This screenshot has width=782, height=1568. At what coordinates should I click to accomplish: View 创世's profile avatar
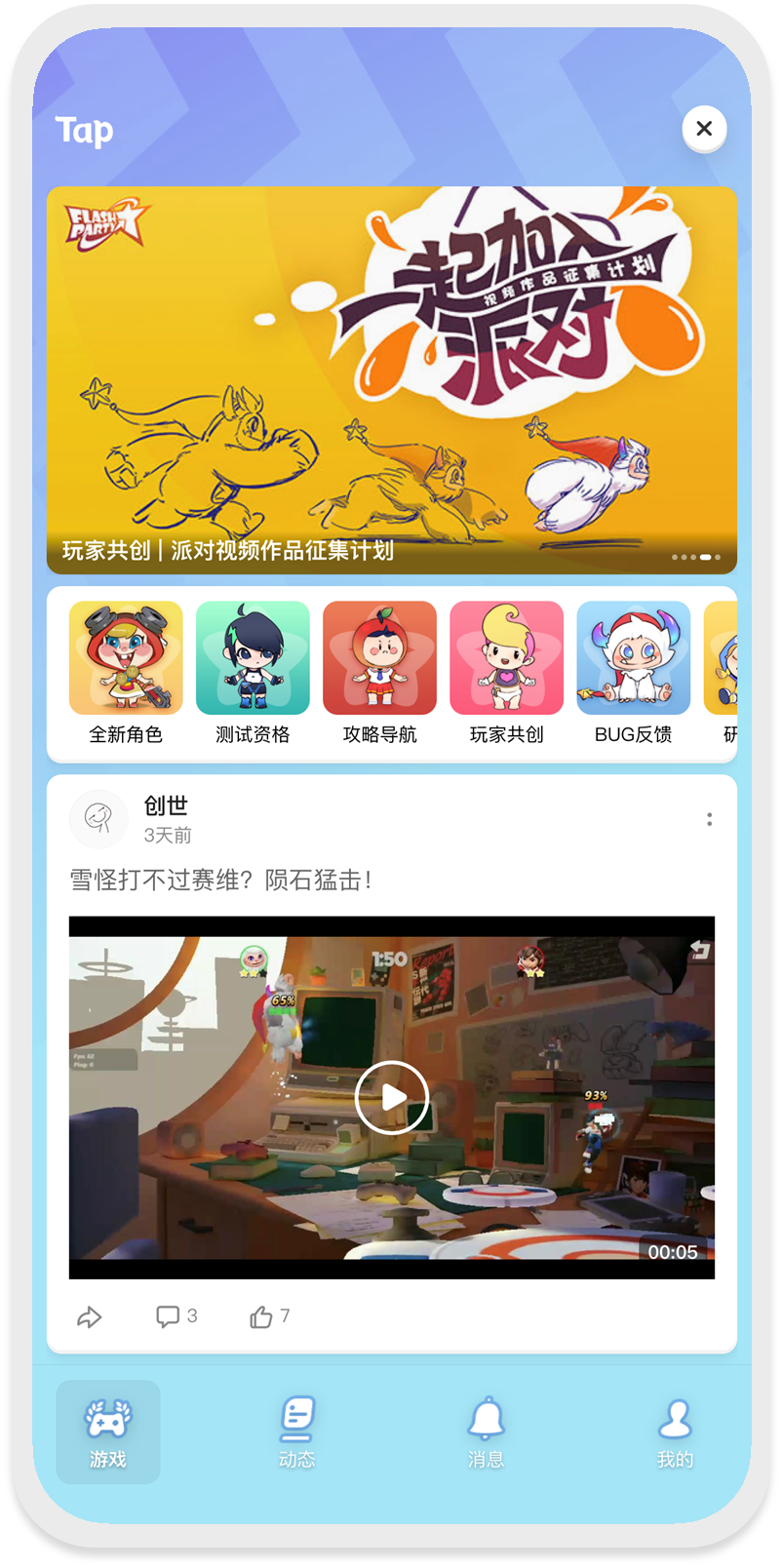click(98, 819)
